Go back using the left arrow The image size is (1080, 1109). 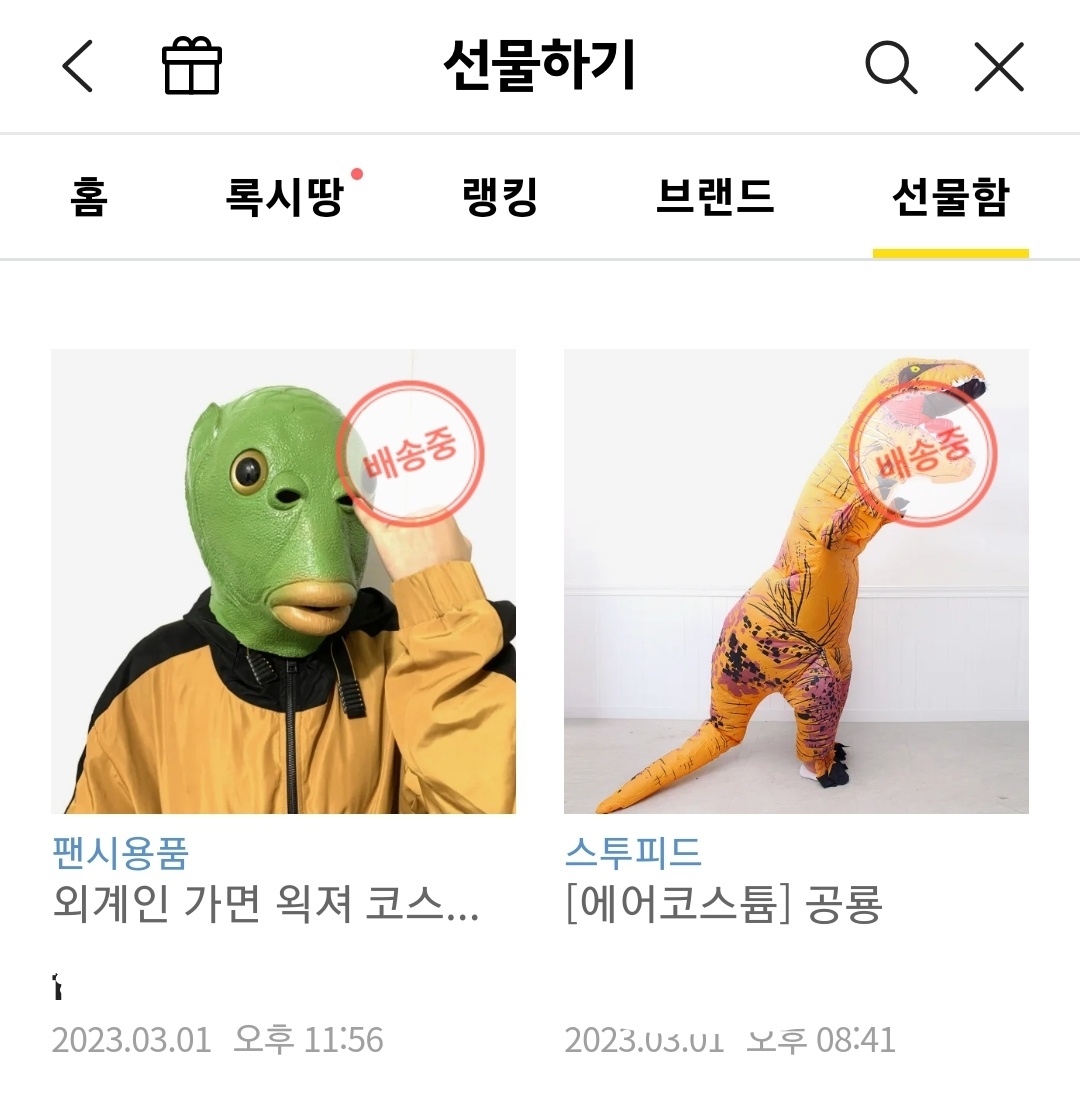click(78, 67)
